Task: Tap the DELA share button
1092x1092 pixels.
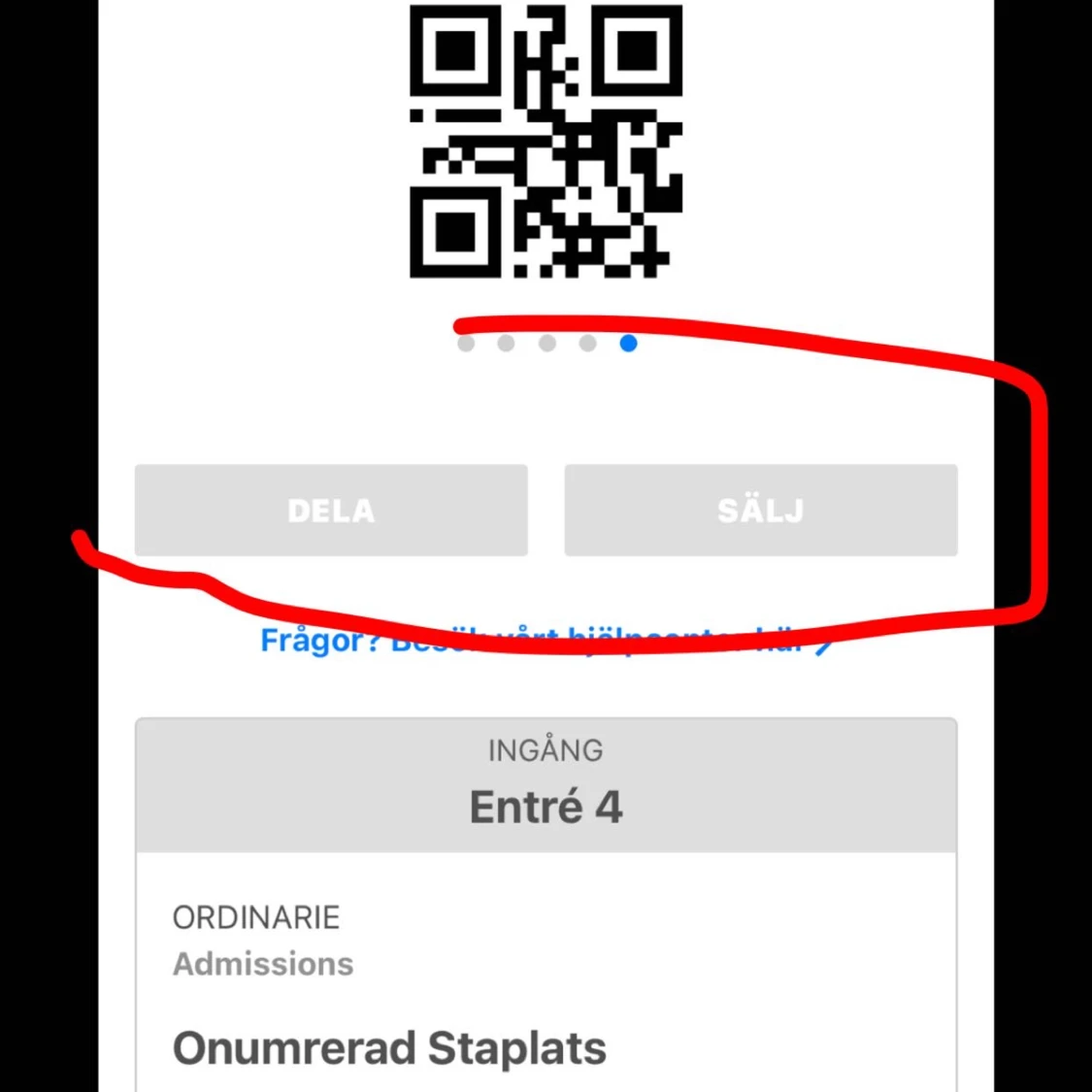Action: point(331,511)
